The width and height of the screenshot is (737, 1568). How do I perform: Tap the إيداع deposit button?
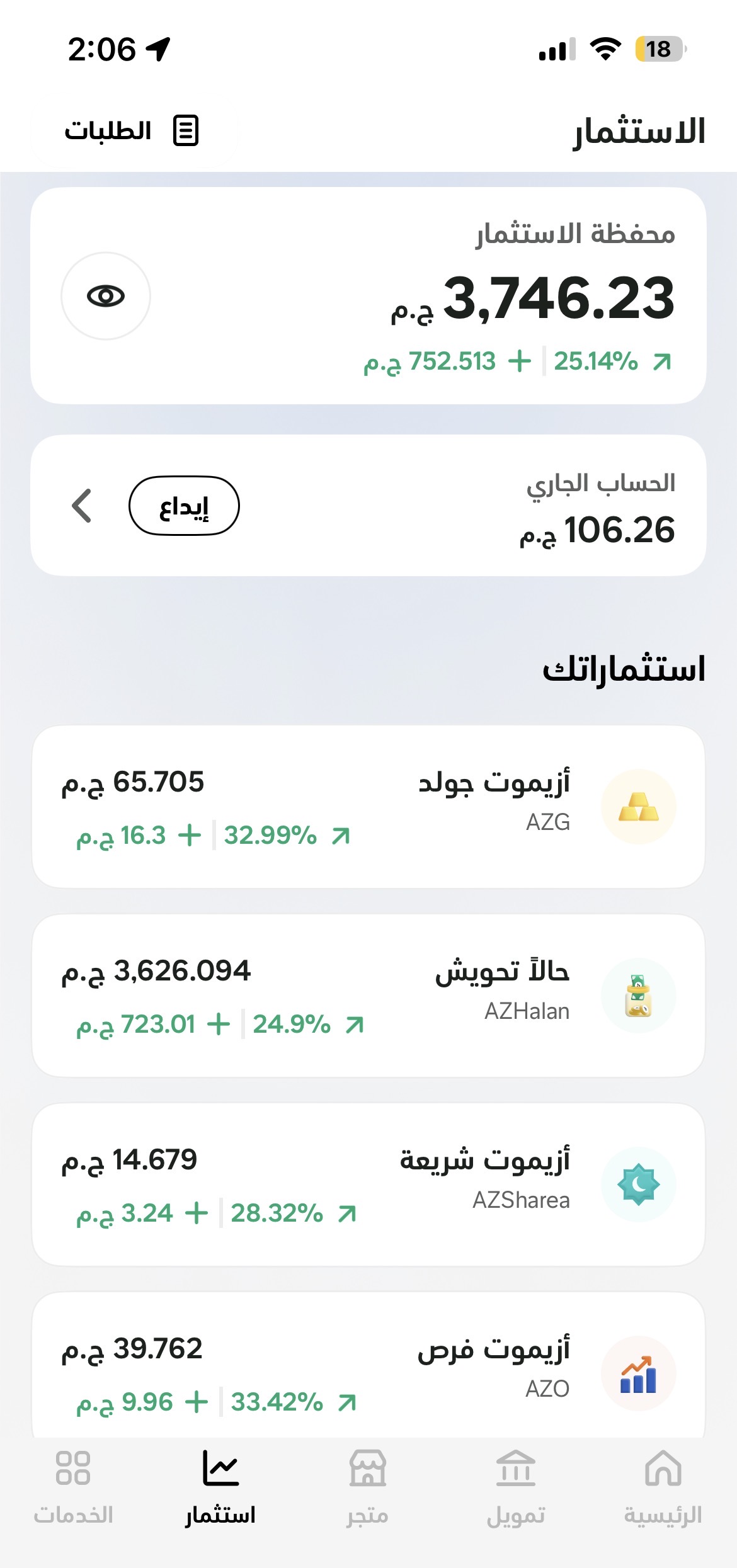pyautogui.click(x=184, y=506)
